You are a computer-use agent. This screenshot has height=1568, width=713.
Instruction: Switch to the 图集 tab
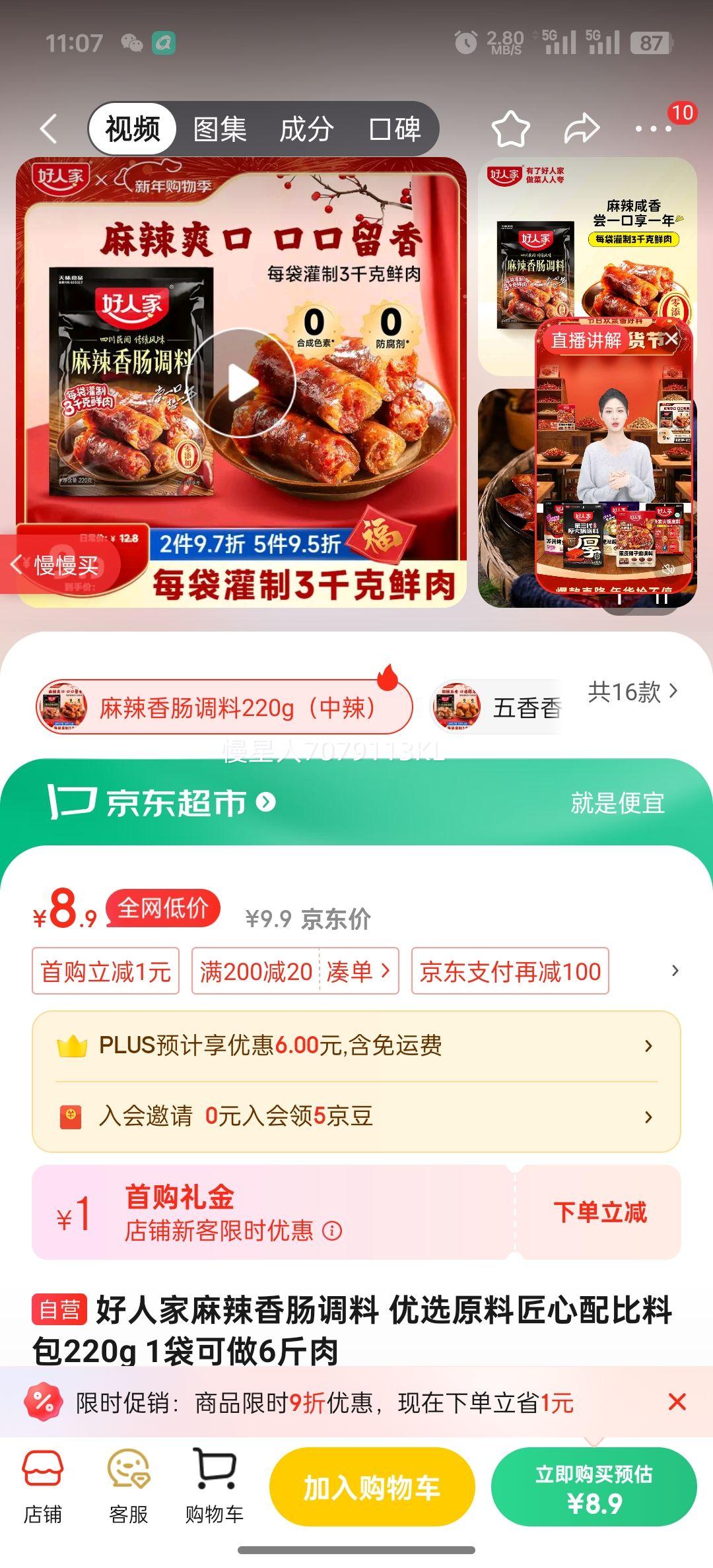220,129
